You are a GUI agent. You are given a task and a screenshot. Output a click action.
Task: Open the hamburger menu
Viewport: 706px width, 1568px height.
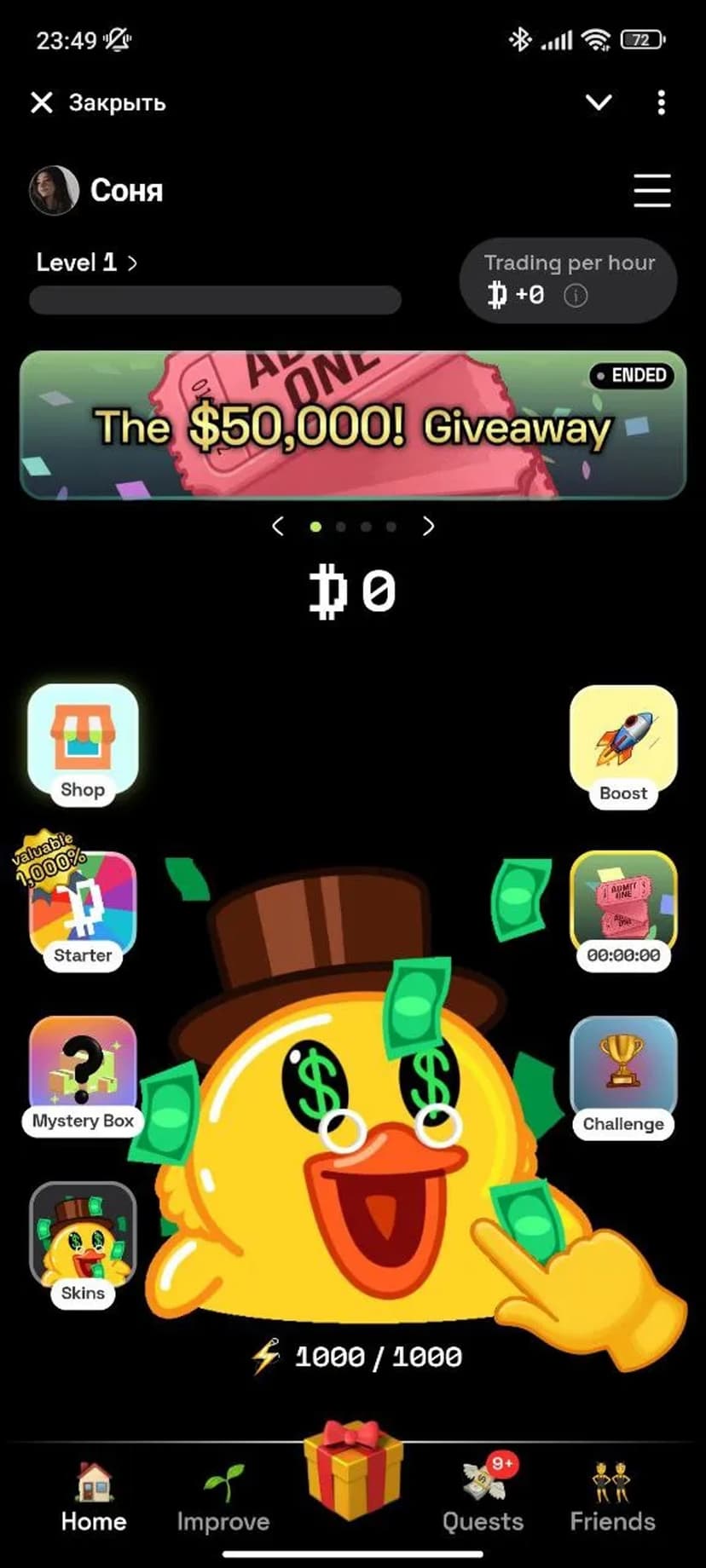coord(652,190)
